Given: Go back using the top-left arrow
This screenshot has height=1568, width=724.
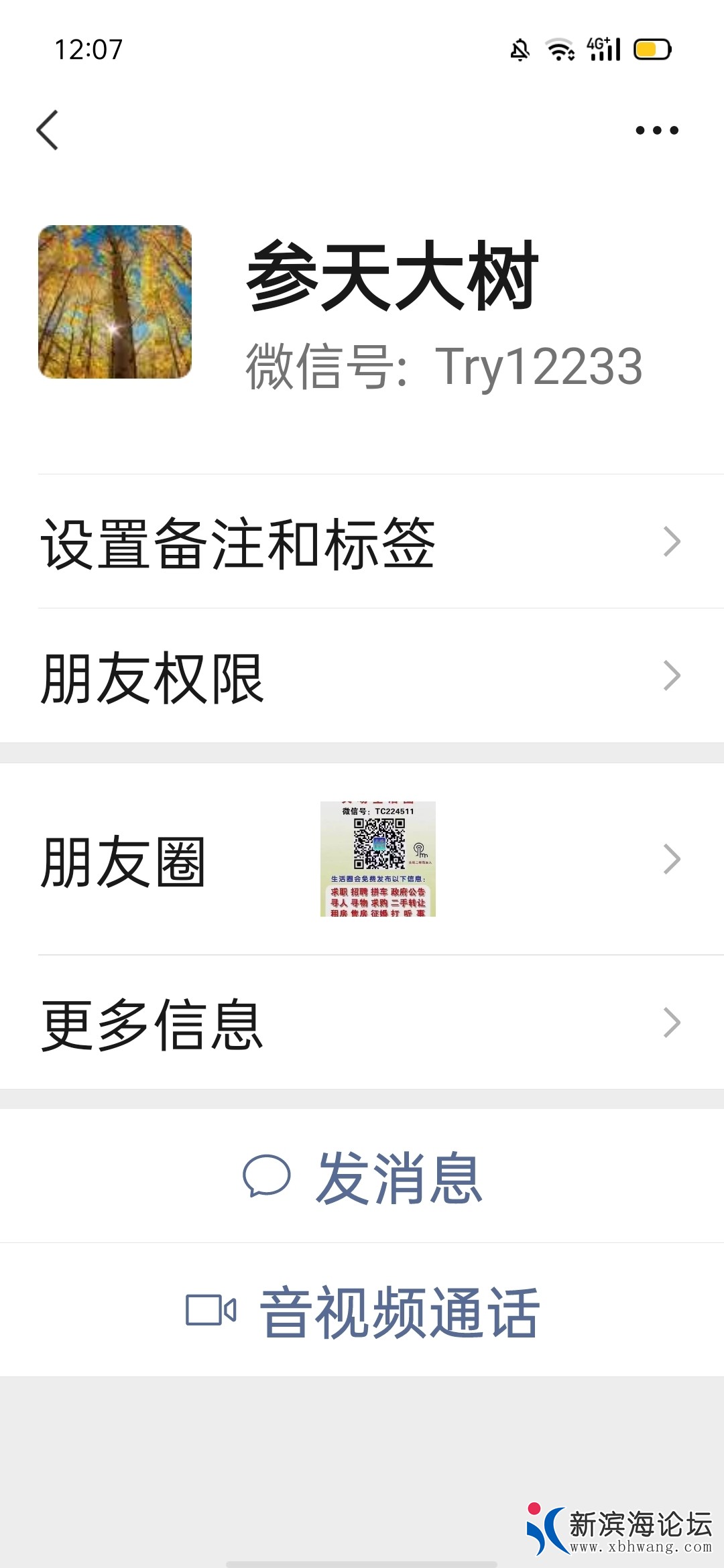Looking at the screenshot, I should [x=48, y=130].
